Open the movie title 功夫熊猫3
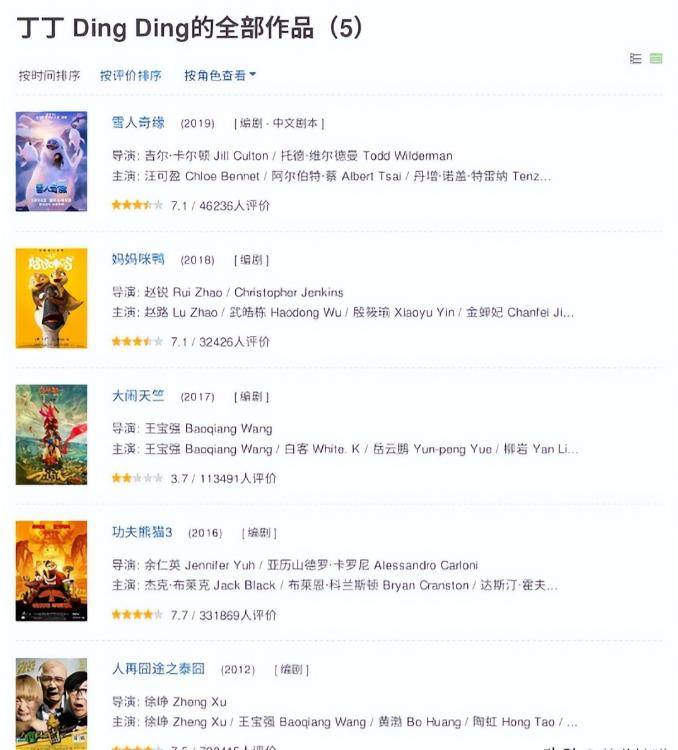The width and height of the screenshot is (678, 750). pyautogui.click(x=142, y=532)
